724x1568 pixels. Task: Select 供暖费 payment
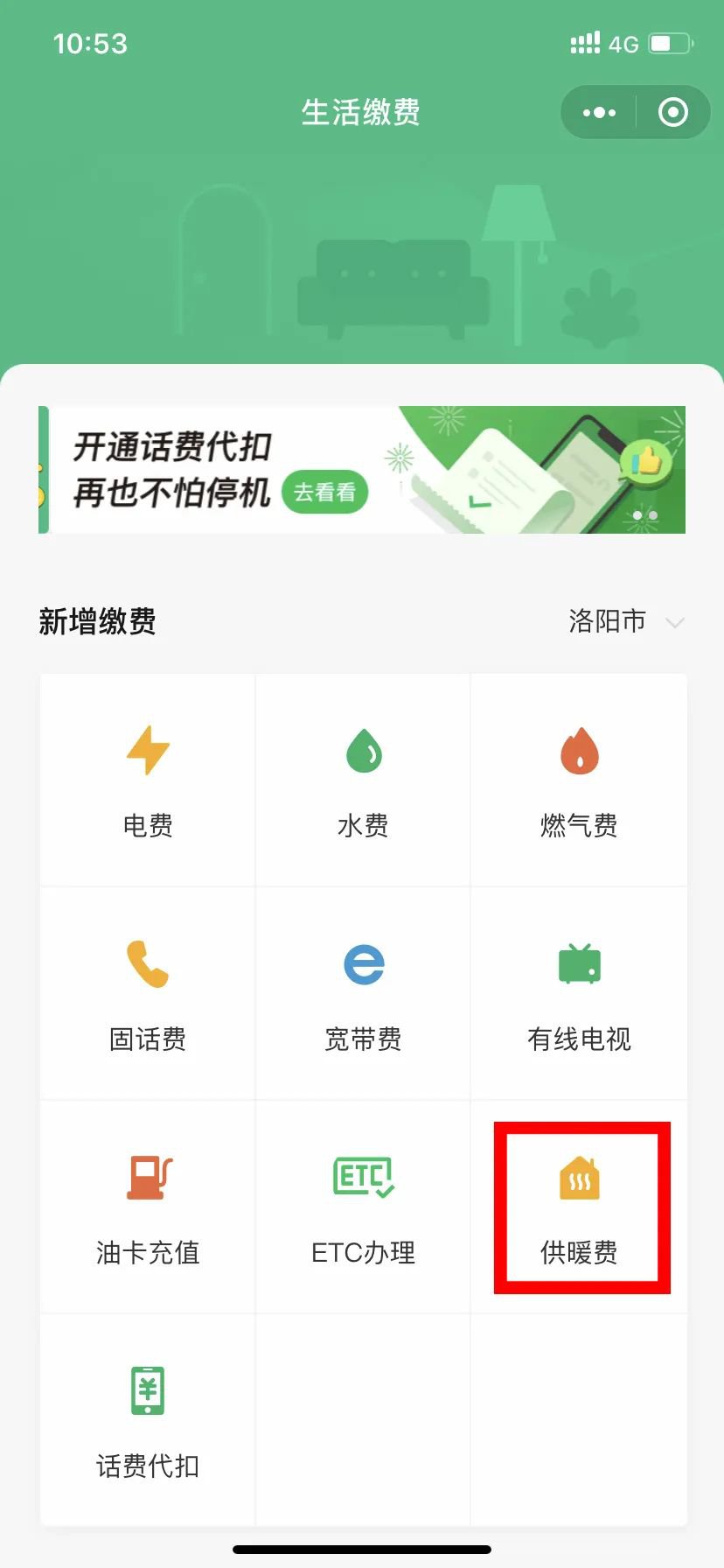pyautogui.click(x=580, y=1207)
